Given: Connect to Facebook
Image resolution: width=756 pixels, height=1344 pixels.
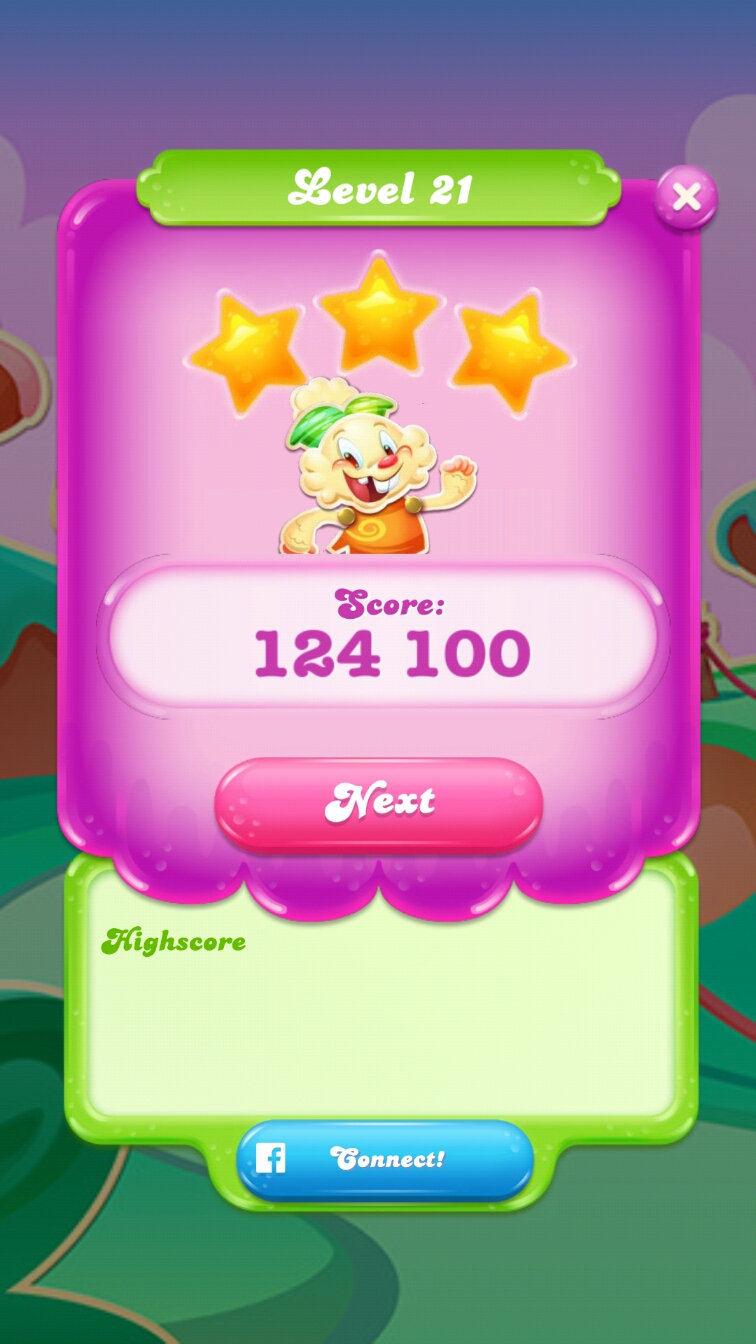Looking at the screenshot, I should (x=385, y=1160).
